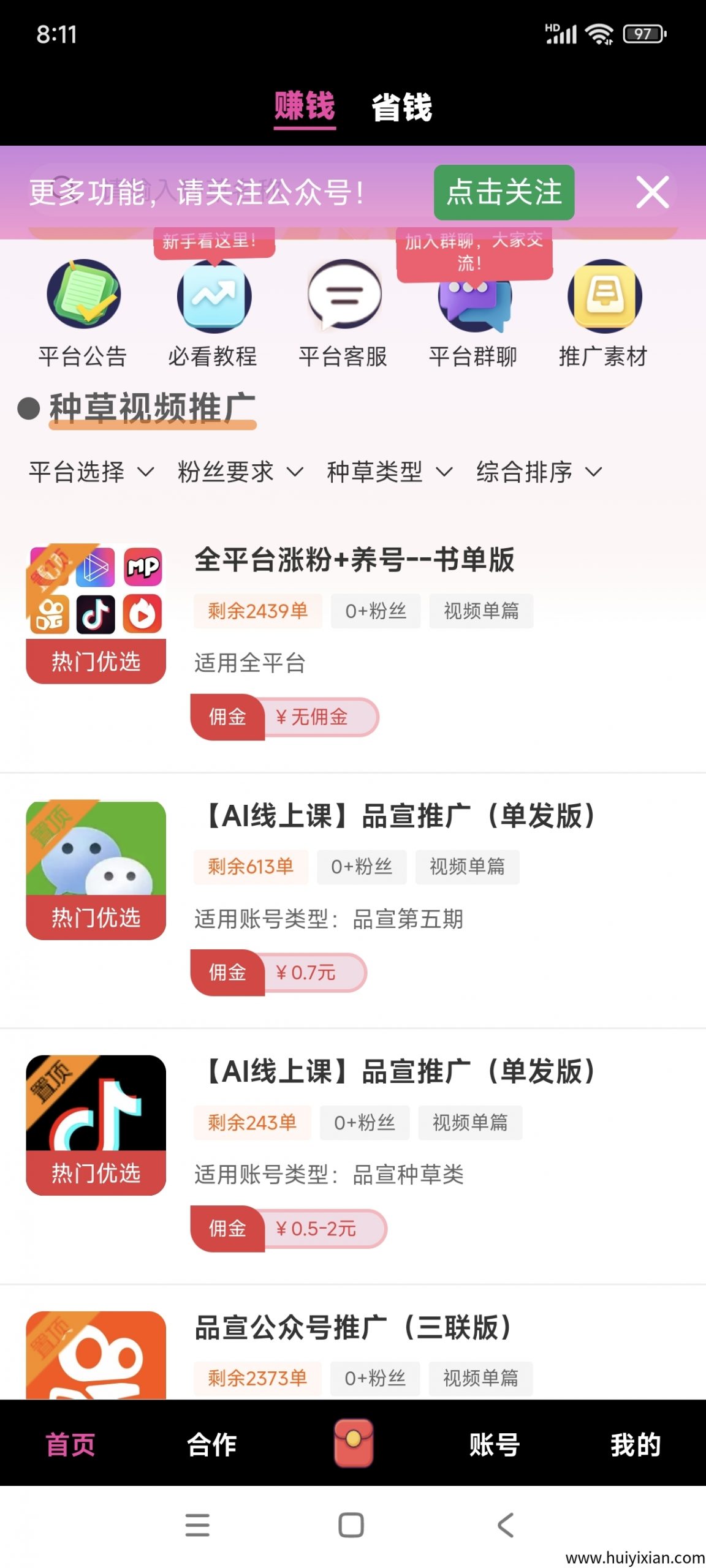Open the 种草类型 dropdown
706x1568 pixels.
pyautogui.click(x=390, y=472)
